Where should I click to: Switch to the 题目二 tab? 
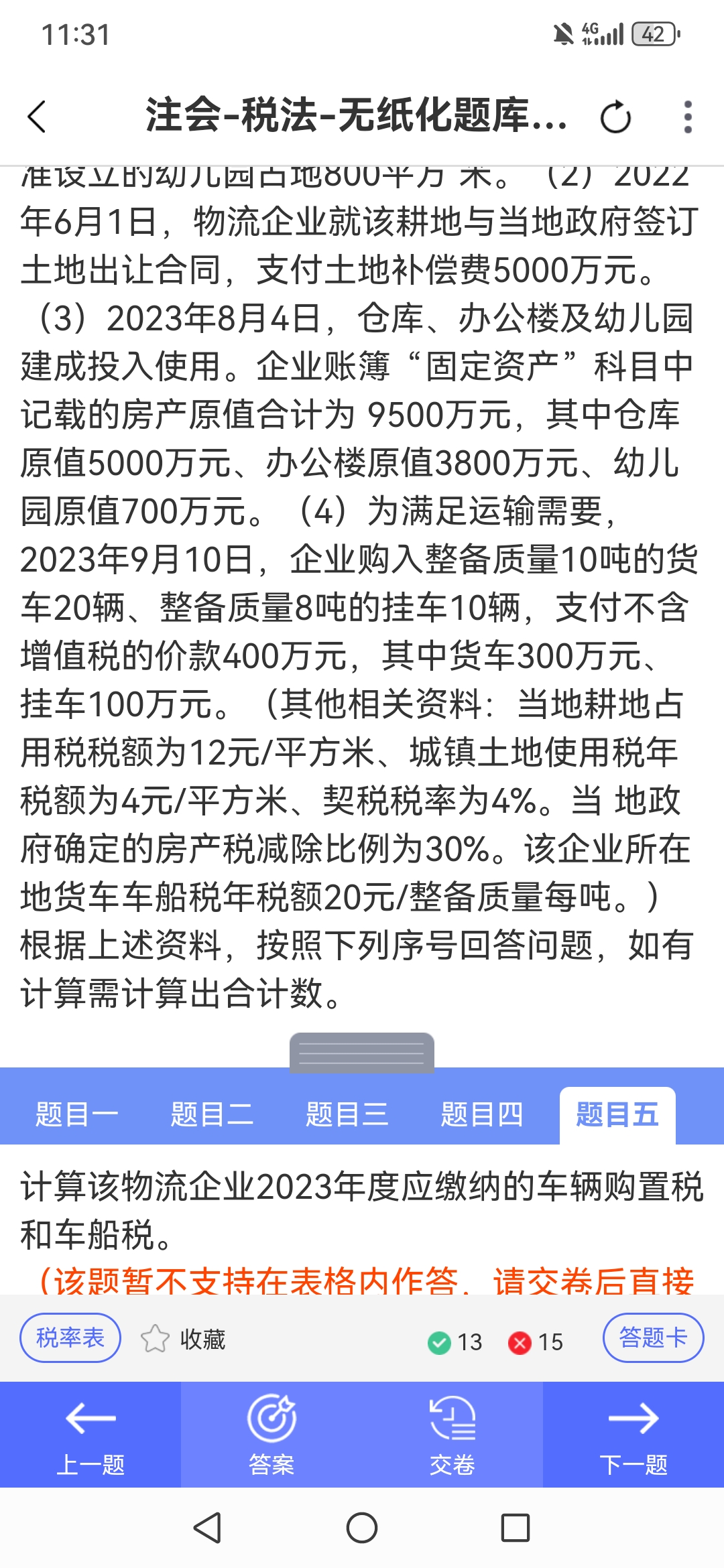[x=212, y=1115]
